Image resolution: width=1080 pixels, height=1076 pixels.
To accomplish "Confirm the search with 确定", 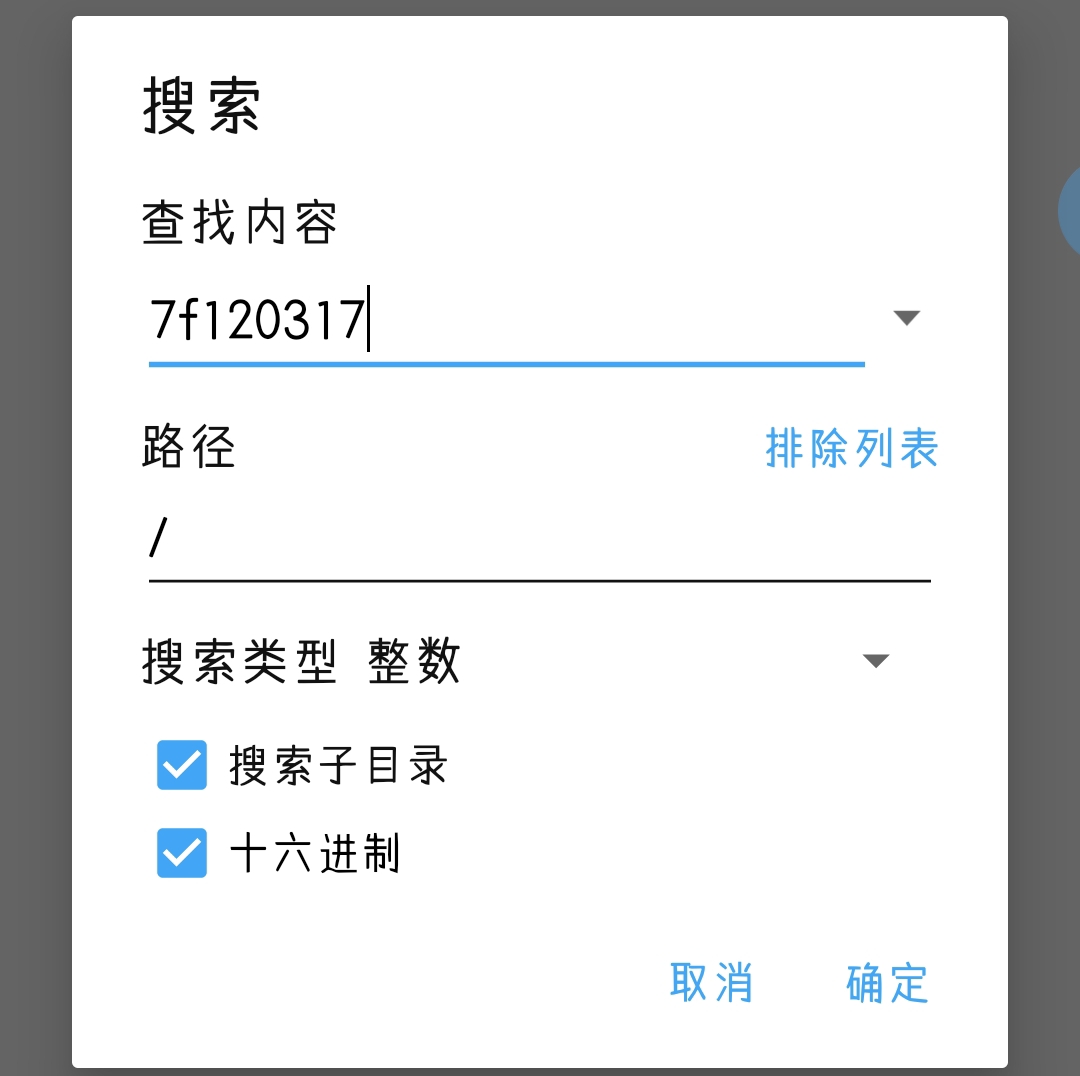I will tap(887, 983).
